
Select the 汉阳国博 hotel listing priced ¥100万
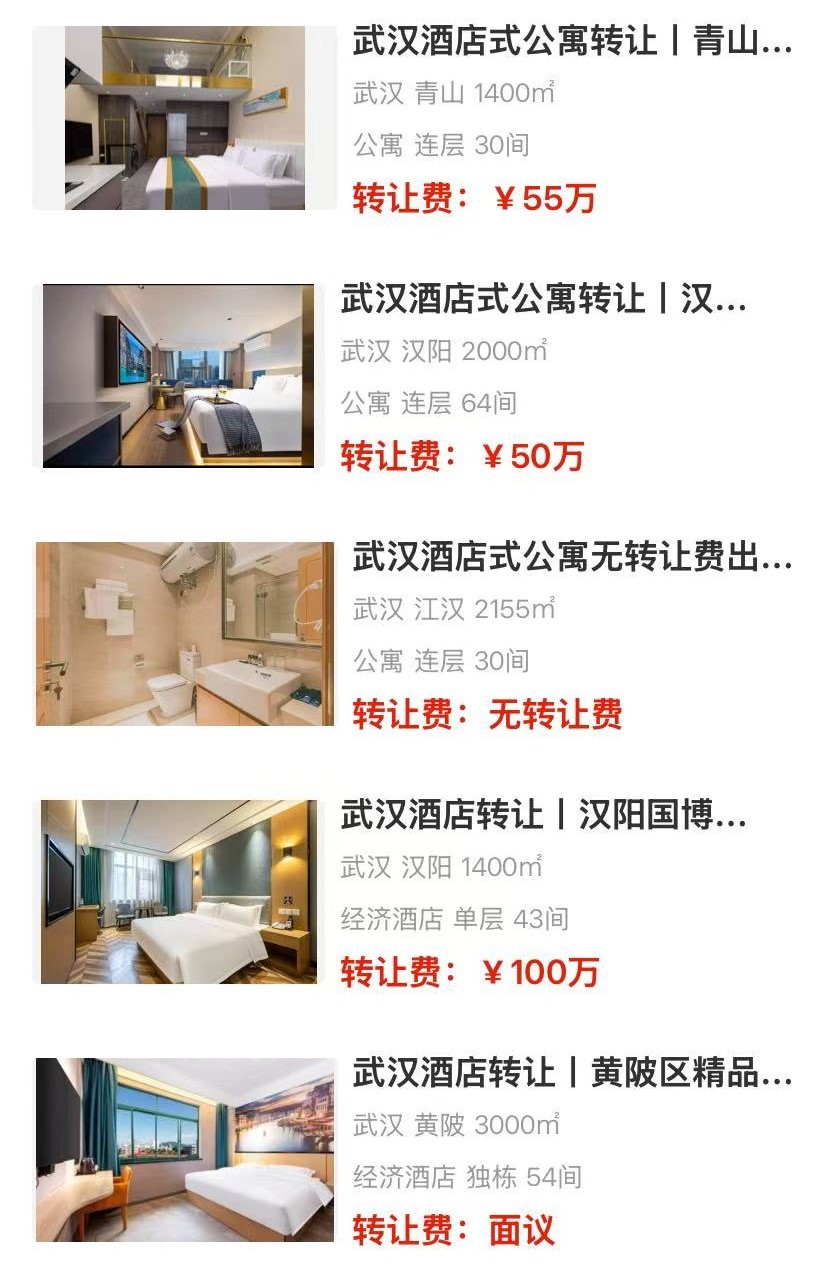[543, 816]
